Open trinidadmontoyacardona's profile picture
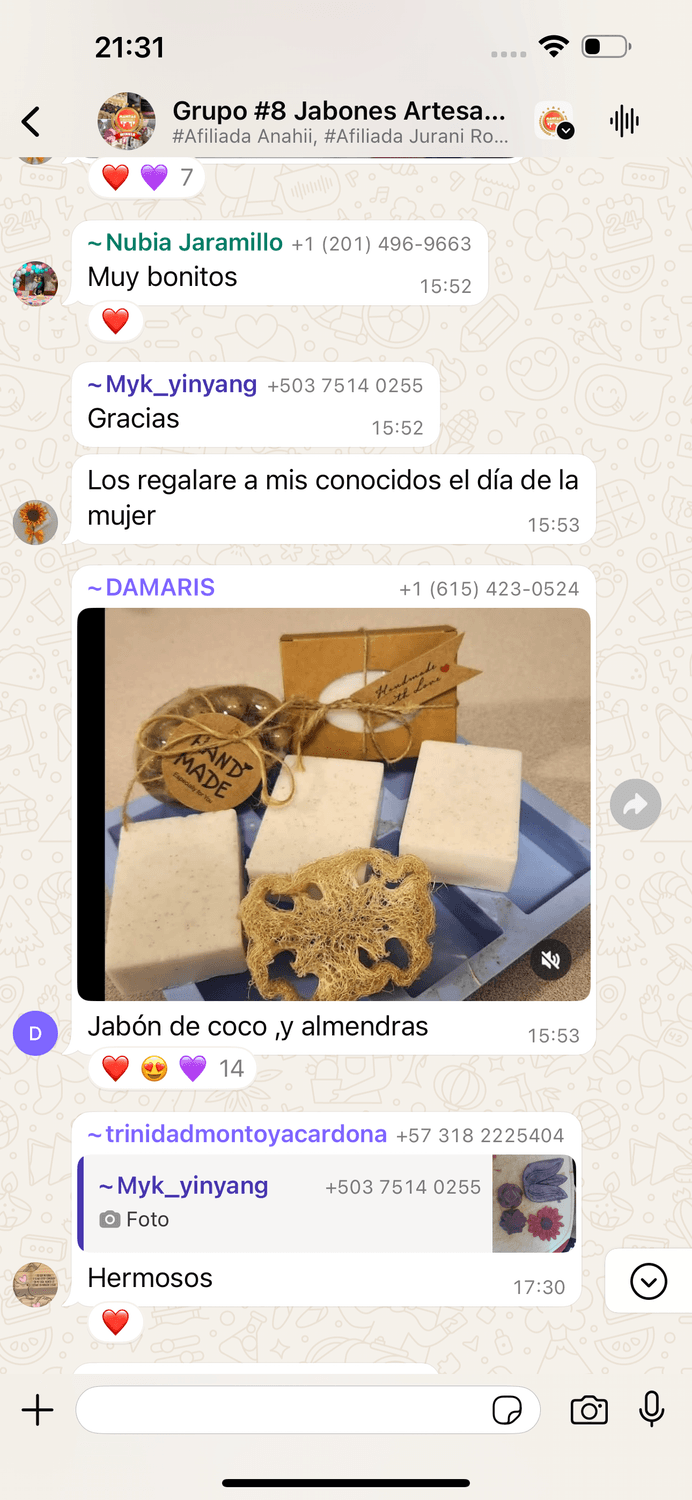 (35, 1284)
